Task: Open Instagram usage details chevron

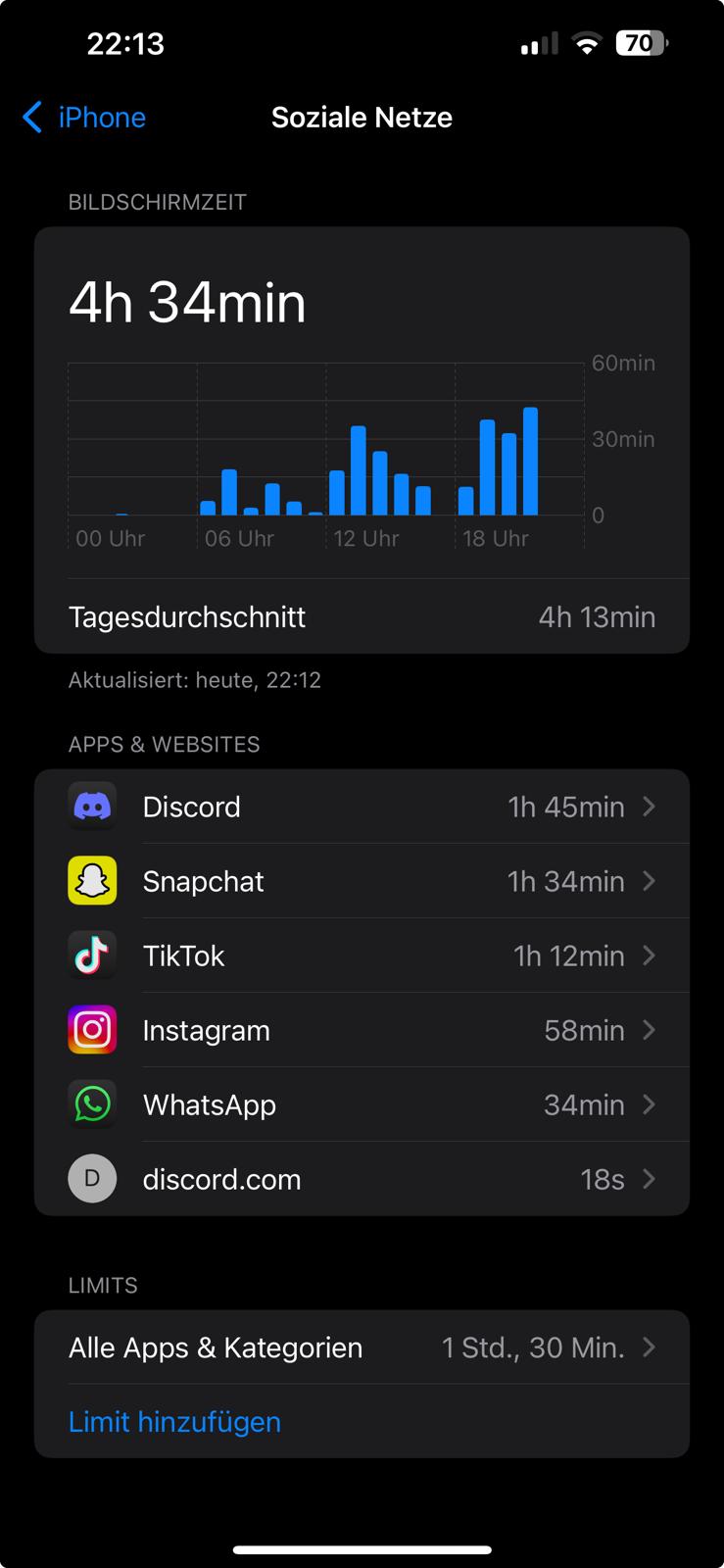Action: coord(649,1029)
